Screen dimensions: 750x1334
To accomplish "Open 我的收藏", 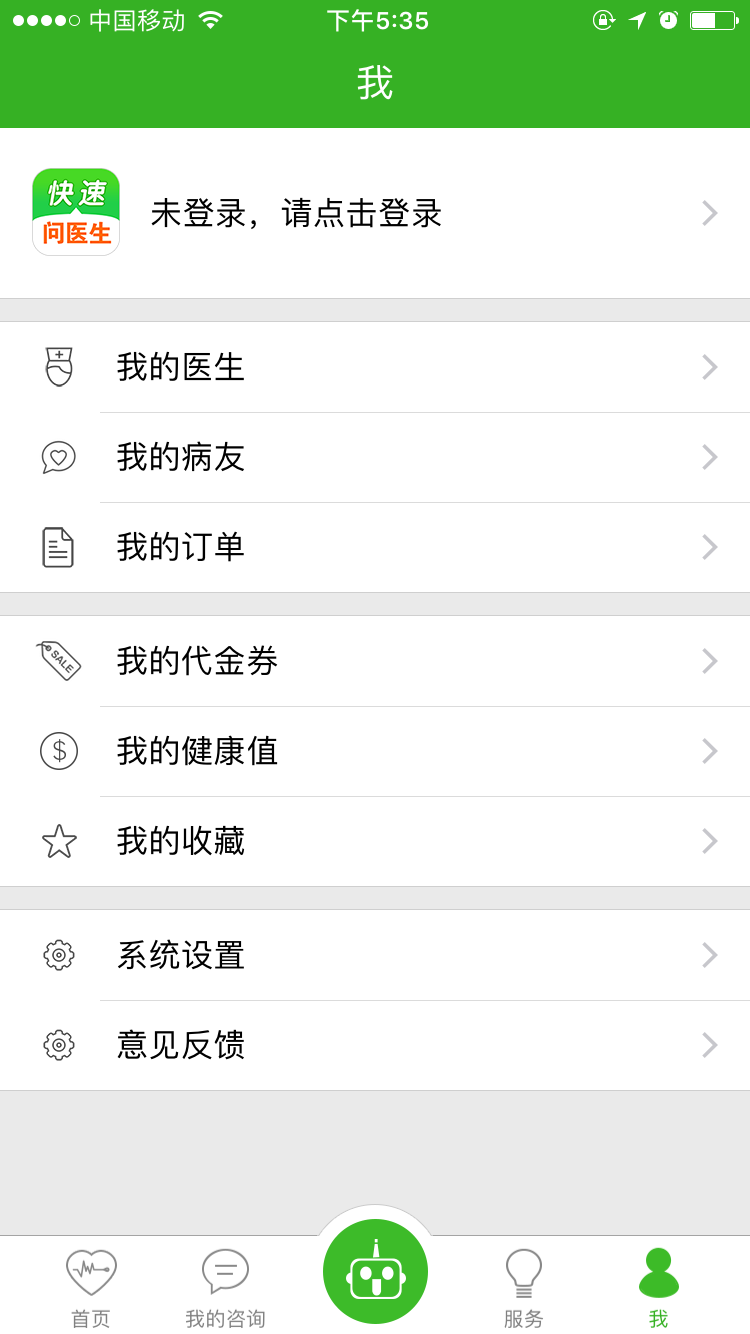I will point(375,841).
